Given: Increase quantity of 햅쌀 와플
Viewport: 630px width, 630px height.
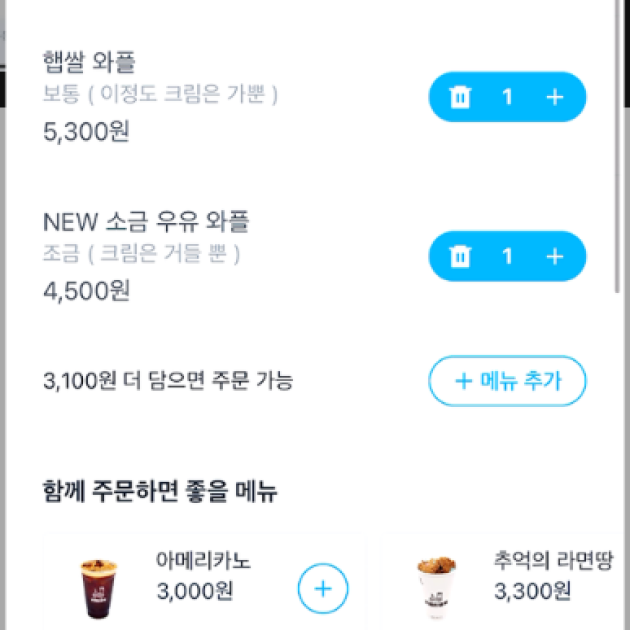Looking at the screenshot, I should (x=555, y=97).
